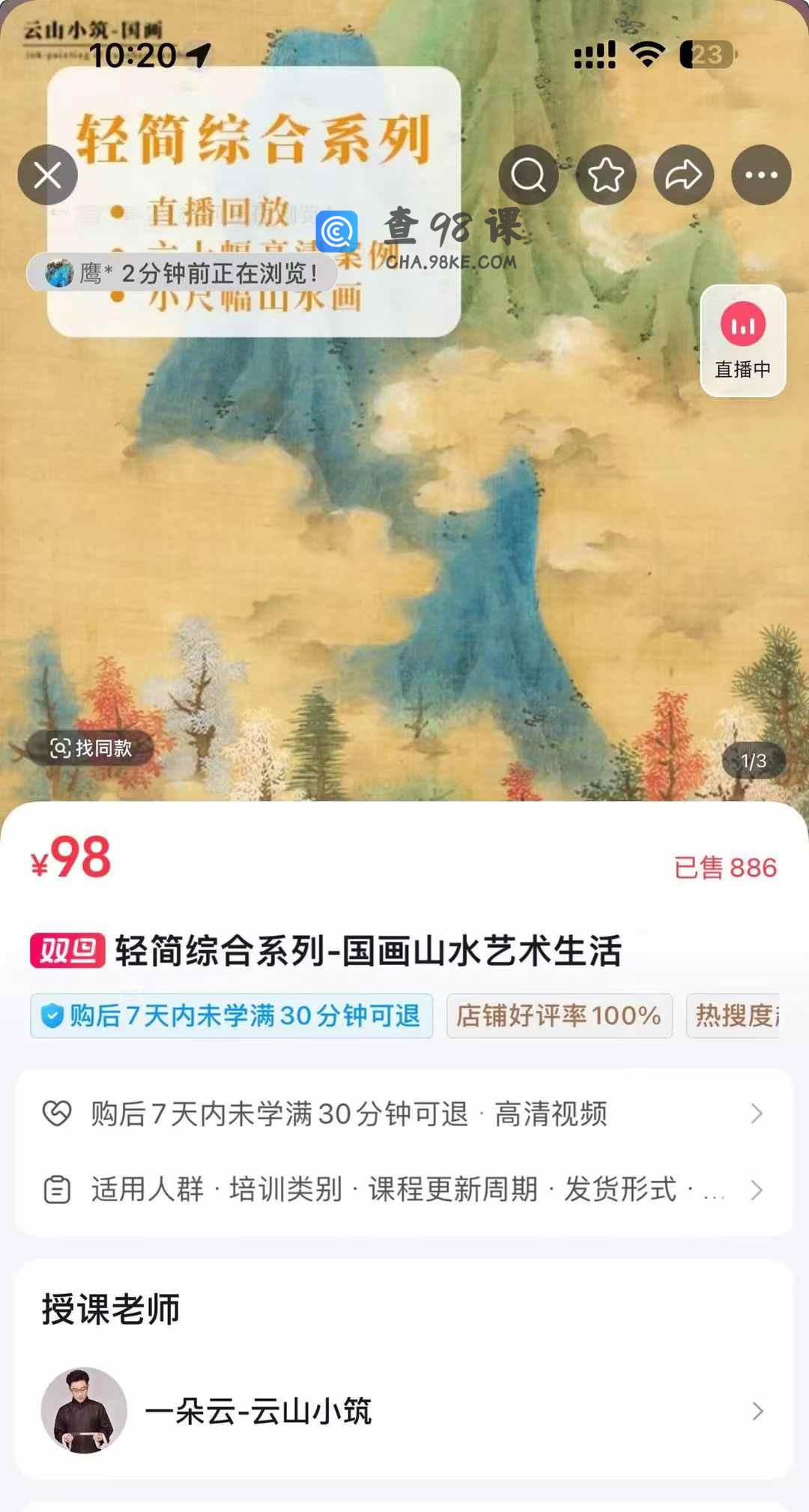809x1512 pixels.
Task: Tap the 店铺好评率100% chip
Action: (559, 1016)
